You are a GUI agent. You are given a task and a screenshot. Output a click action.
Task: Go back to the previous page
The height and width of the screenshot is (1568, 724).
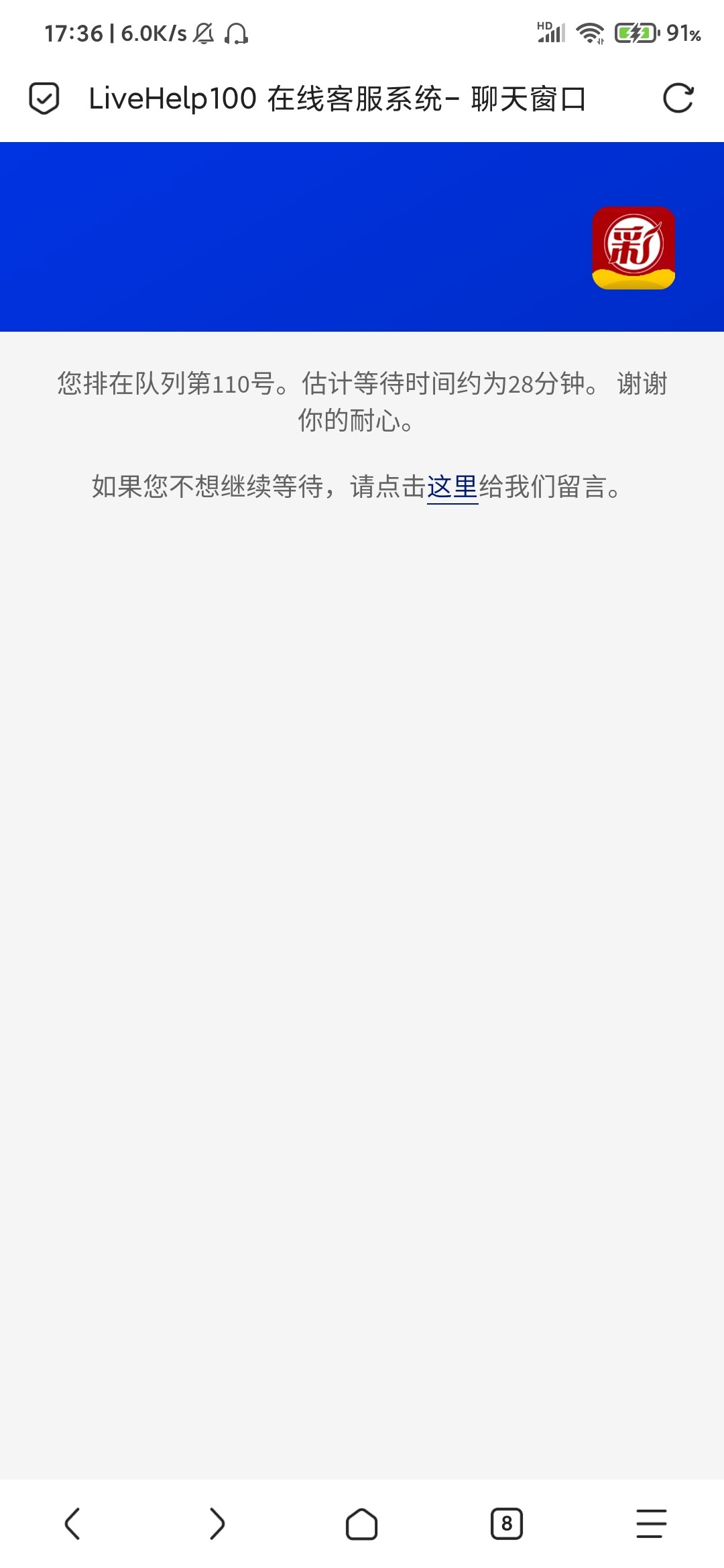(x=72, y=1524)
